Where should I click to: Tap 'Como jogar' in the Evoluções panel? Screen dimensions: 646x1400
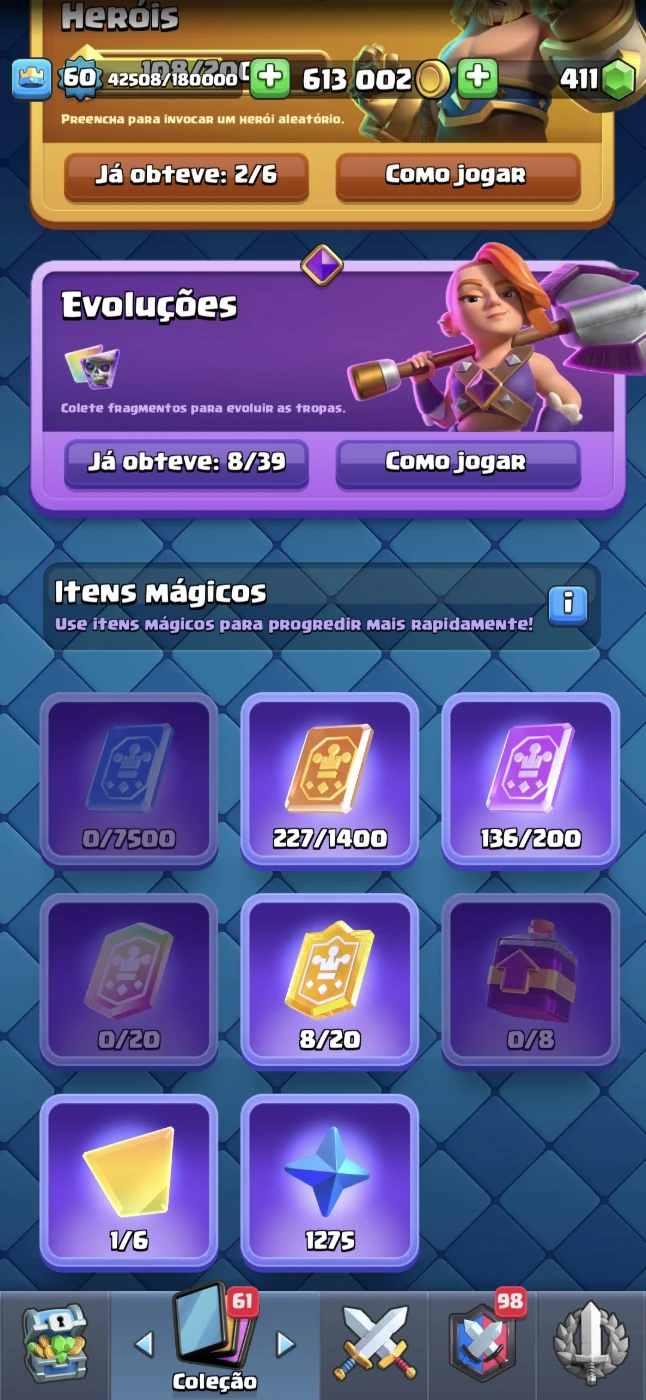point(457,463)
